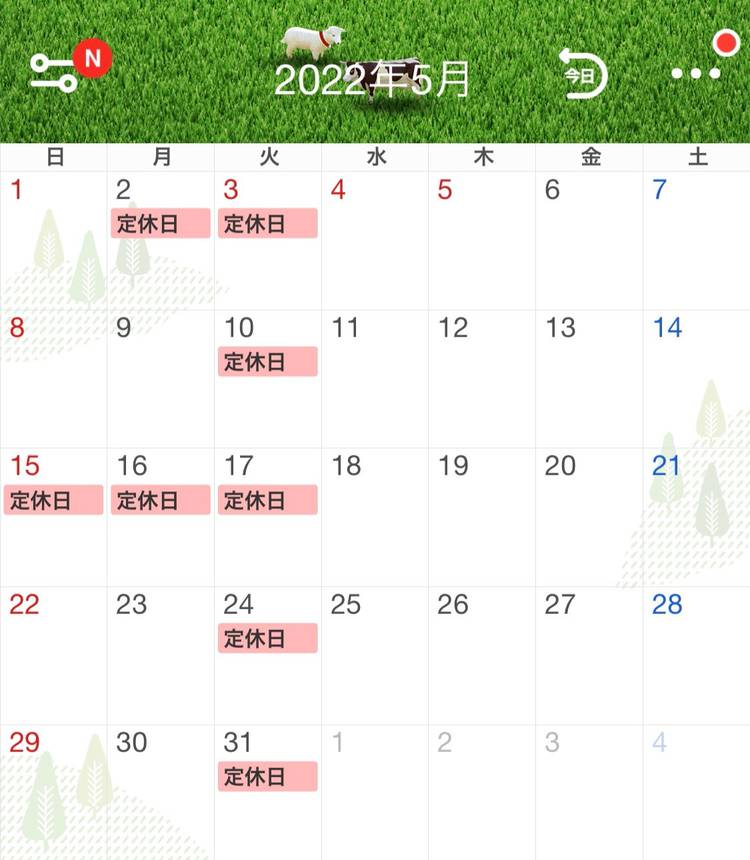Open the 定休日 event on May 3
Image resolution: width=750 pixels, height=860 pixels.
point(268,224)
